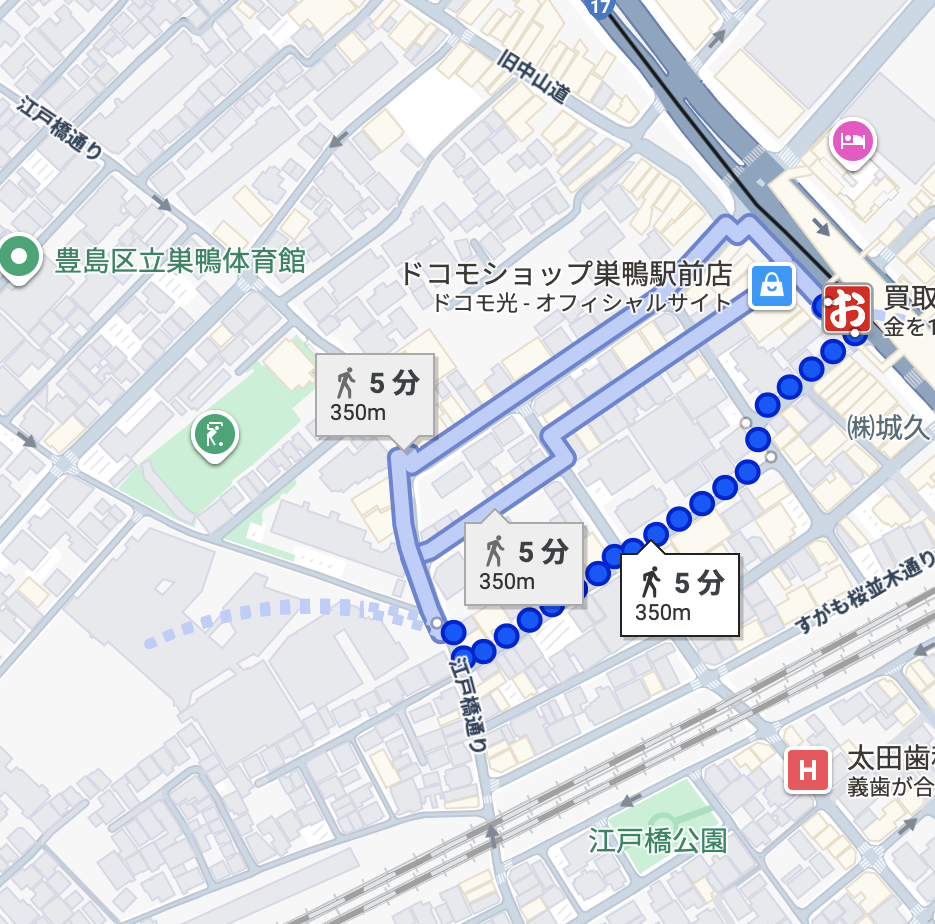Open the ドコモショップ巣鴨駅前店 shopping pin
The width and height of the screenshot is (935, 924).
(772, 286)
